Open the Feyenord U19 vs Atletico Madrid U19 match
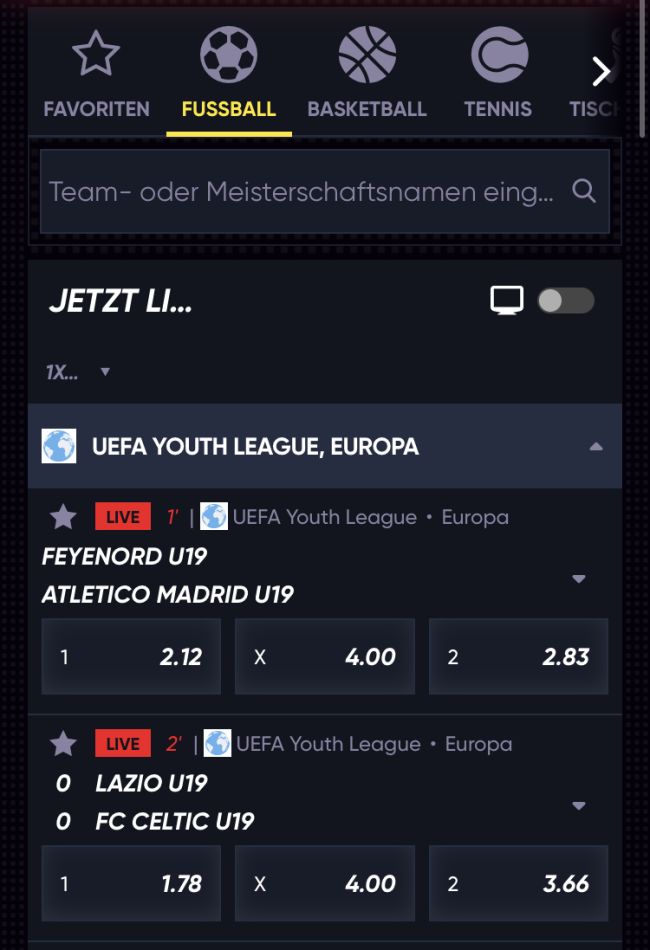Viewport: 650px width, 950px height. (168, 575)
